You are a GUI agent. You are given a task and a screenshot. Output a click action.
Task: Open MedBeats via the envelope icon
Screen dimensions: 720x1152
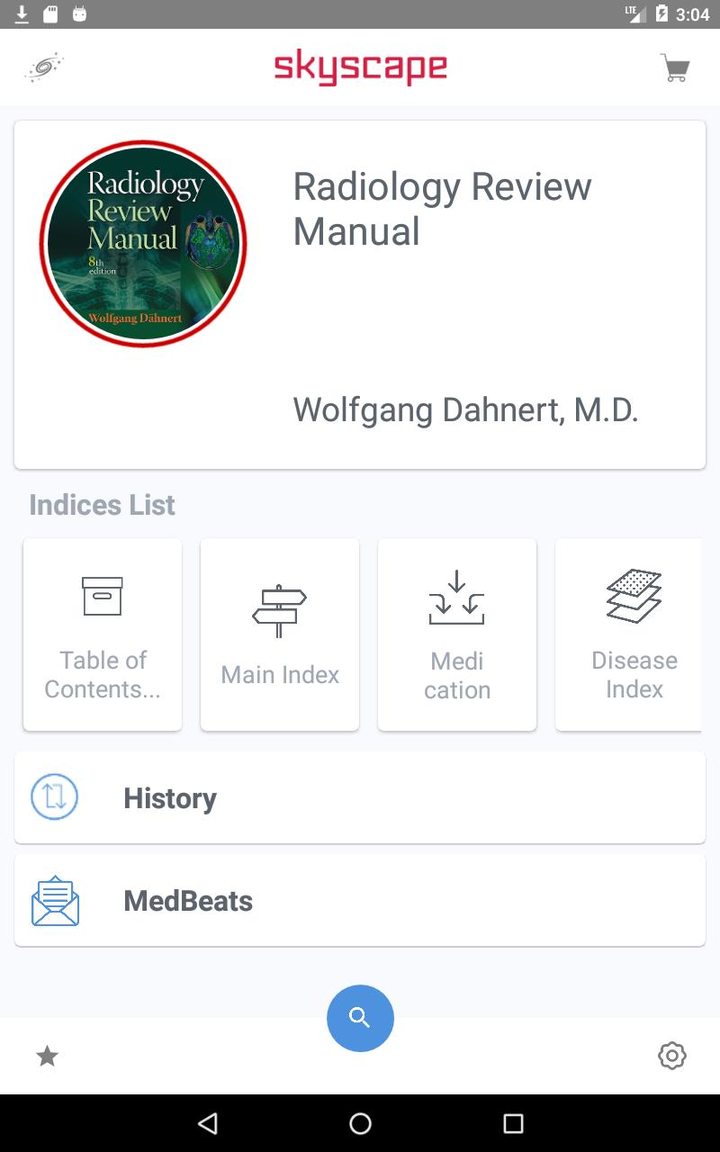[55, 899]
